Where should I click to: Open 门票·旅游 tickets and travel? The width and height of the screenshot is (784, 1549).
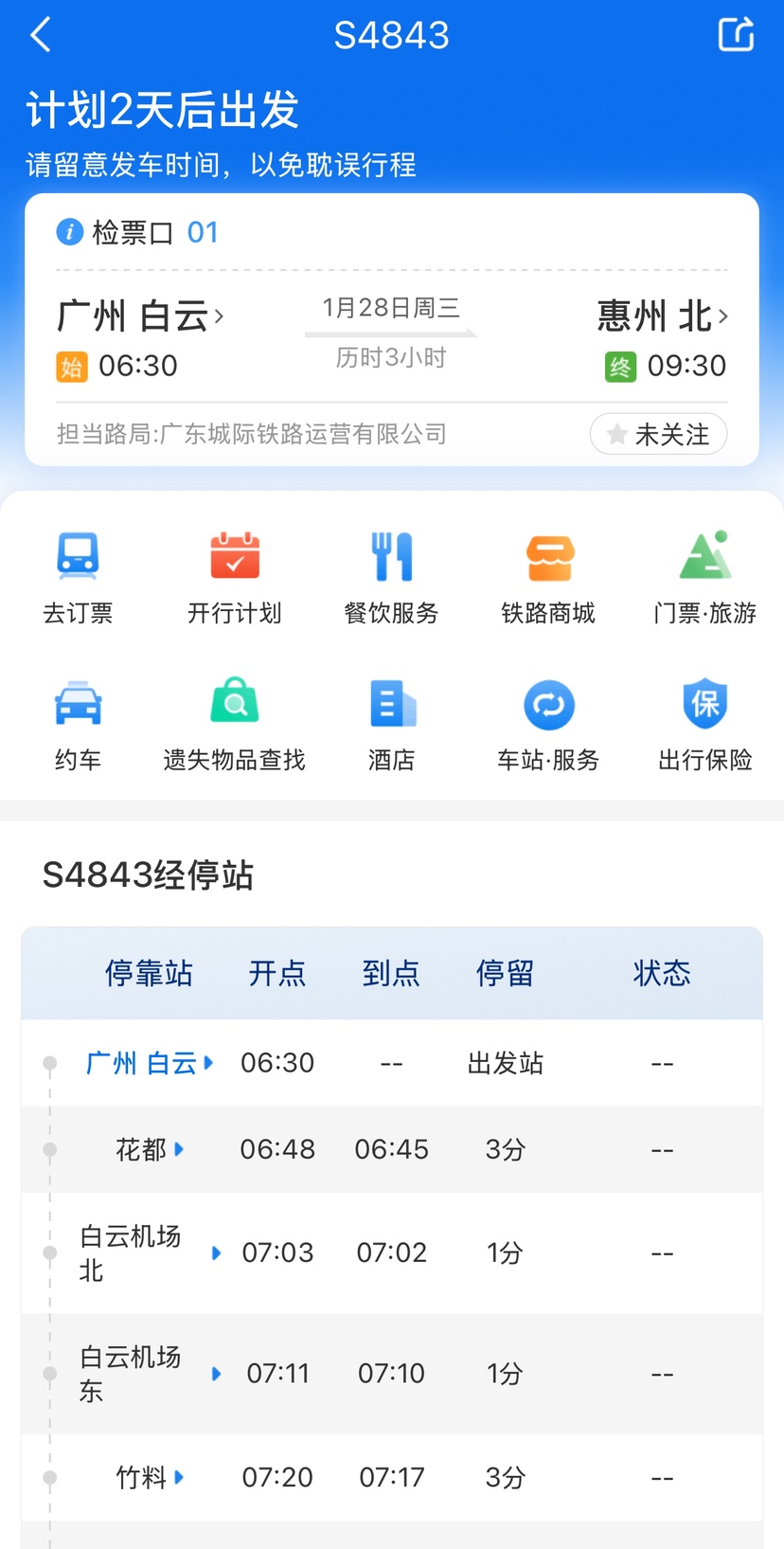704,578
